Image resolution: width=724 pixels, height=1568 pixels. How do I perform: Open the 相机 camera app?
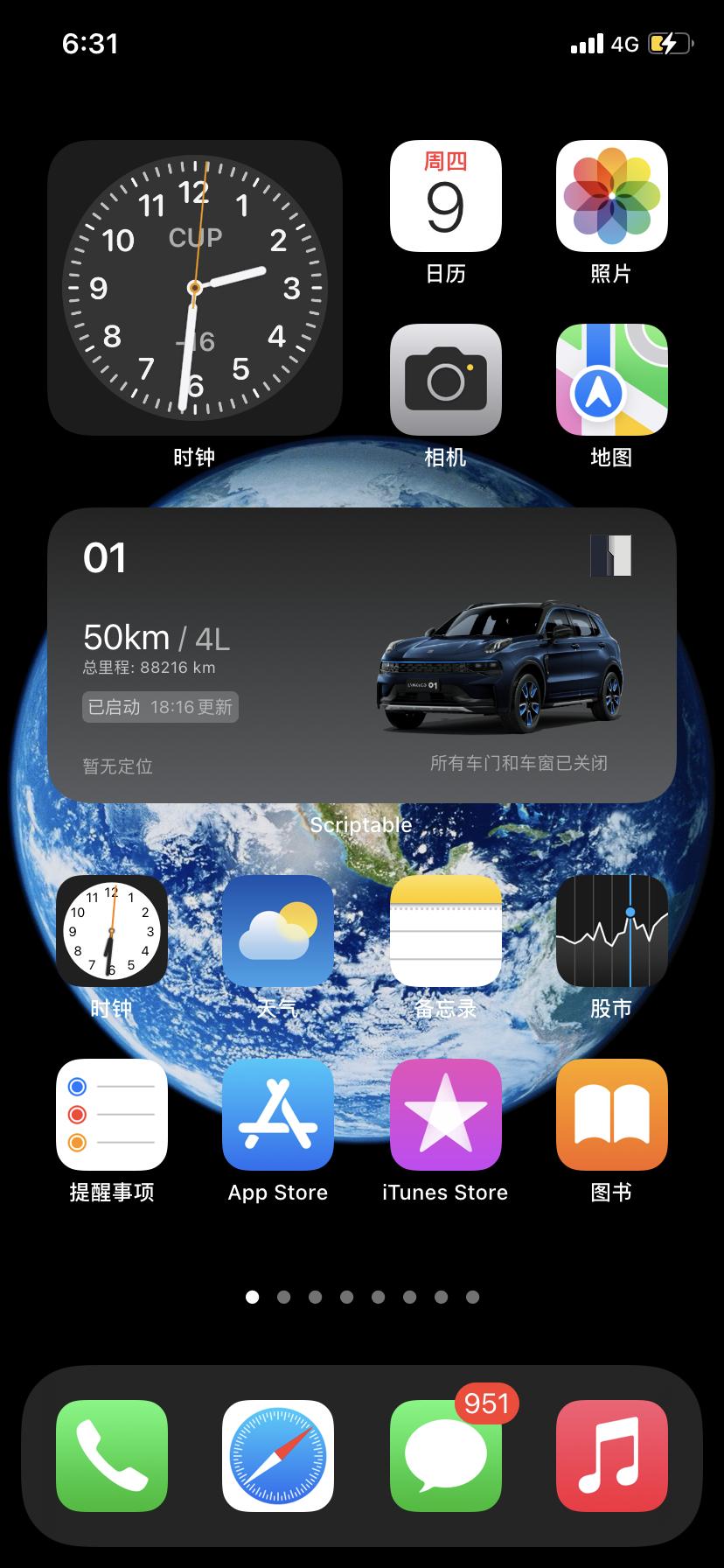[x=445, y=380]
